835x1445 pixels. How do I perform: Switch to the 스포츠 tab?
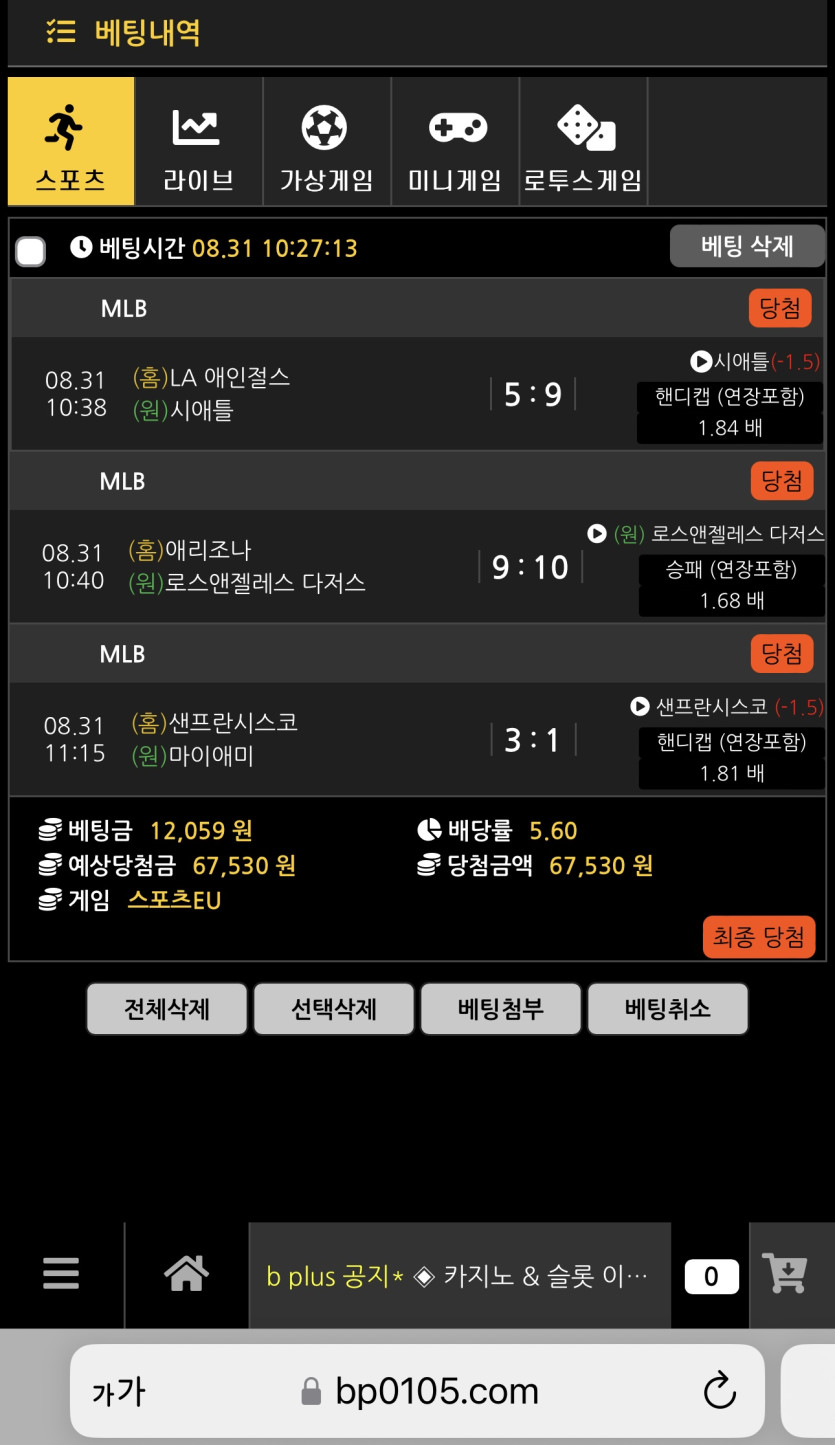tap(71, 142)
